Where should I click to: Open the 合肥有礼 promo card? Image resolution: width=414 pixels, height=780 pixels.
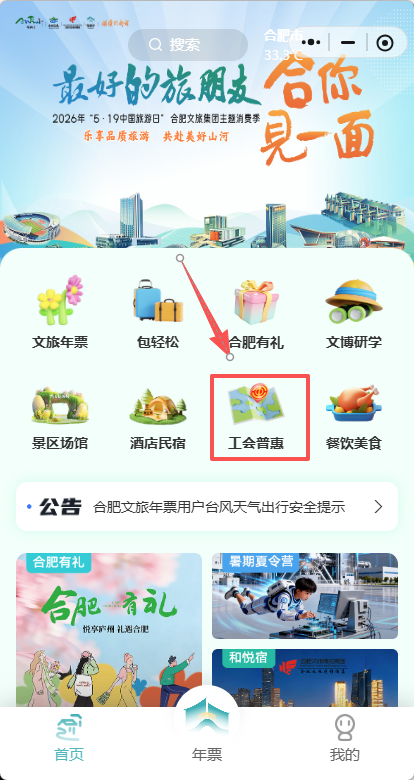(x=109, y=630)
